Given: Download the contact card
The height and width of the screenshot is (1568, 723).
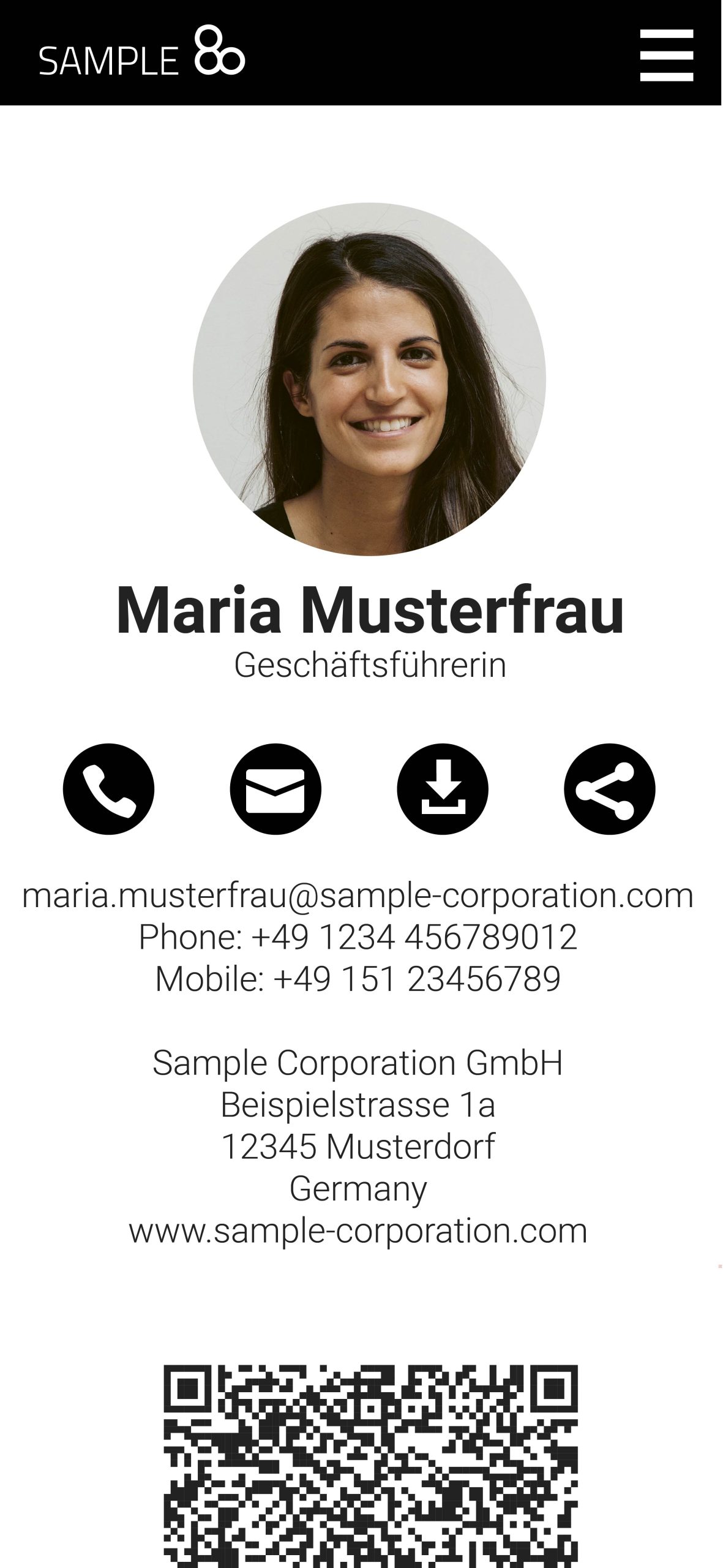Looking at the screenshot, I should (x=443, y=789).
